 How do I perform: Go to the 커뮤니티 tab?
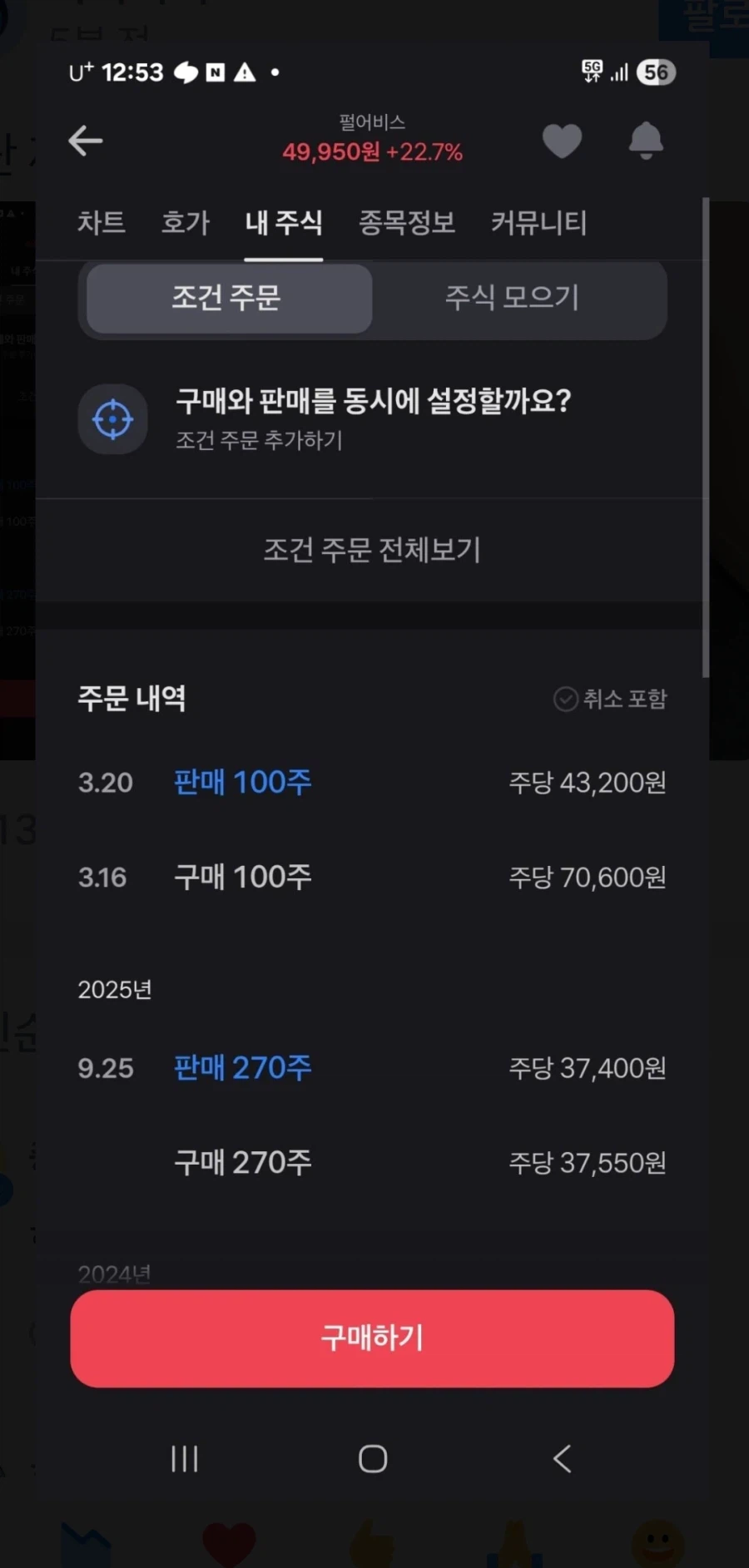(x=538, y=223)
